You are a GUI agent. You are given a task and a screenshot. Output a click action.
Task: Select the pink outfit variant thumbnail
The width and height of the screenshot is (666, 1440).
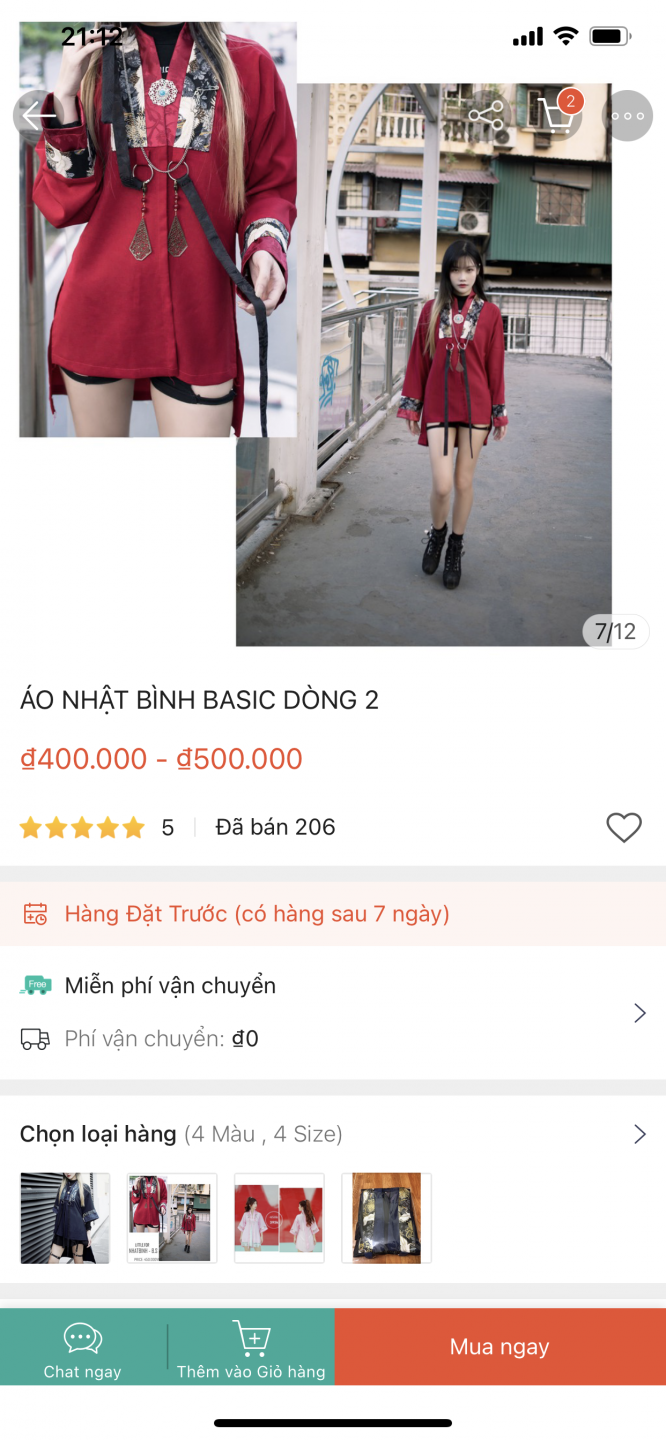279,1218
